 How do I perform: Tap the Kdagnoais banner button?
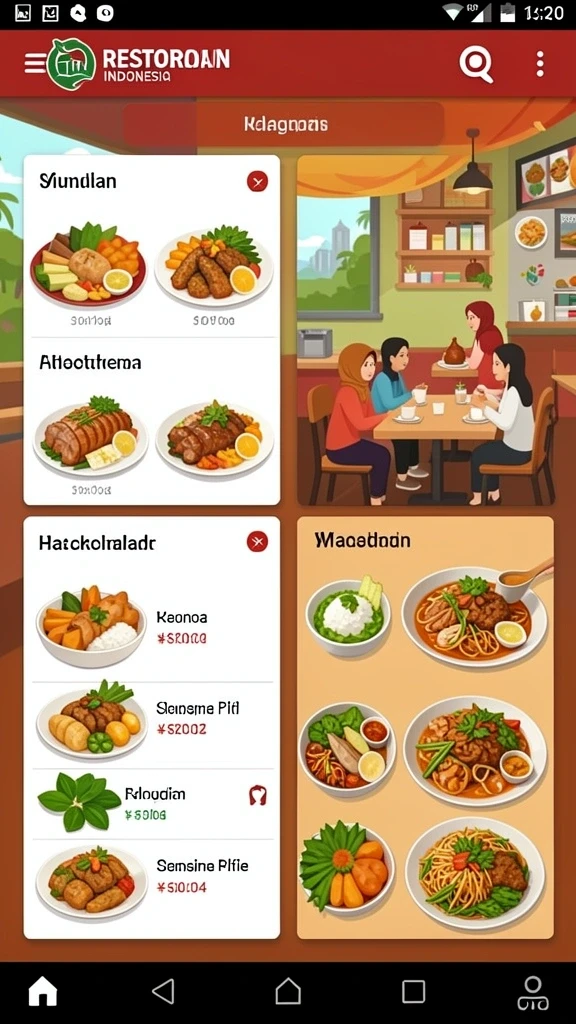(x=283, y=124)
